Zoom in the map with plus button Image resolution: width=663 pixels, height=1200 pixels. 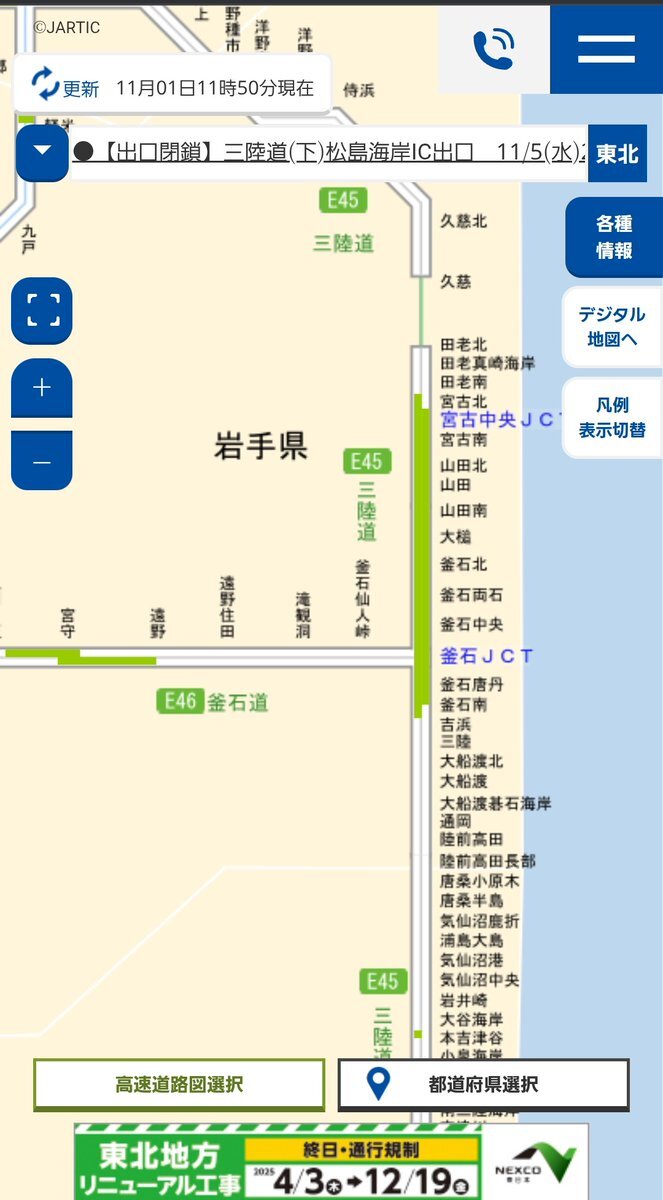[42, 388]
